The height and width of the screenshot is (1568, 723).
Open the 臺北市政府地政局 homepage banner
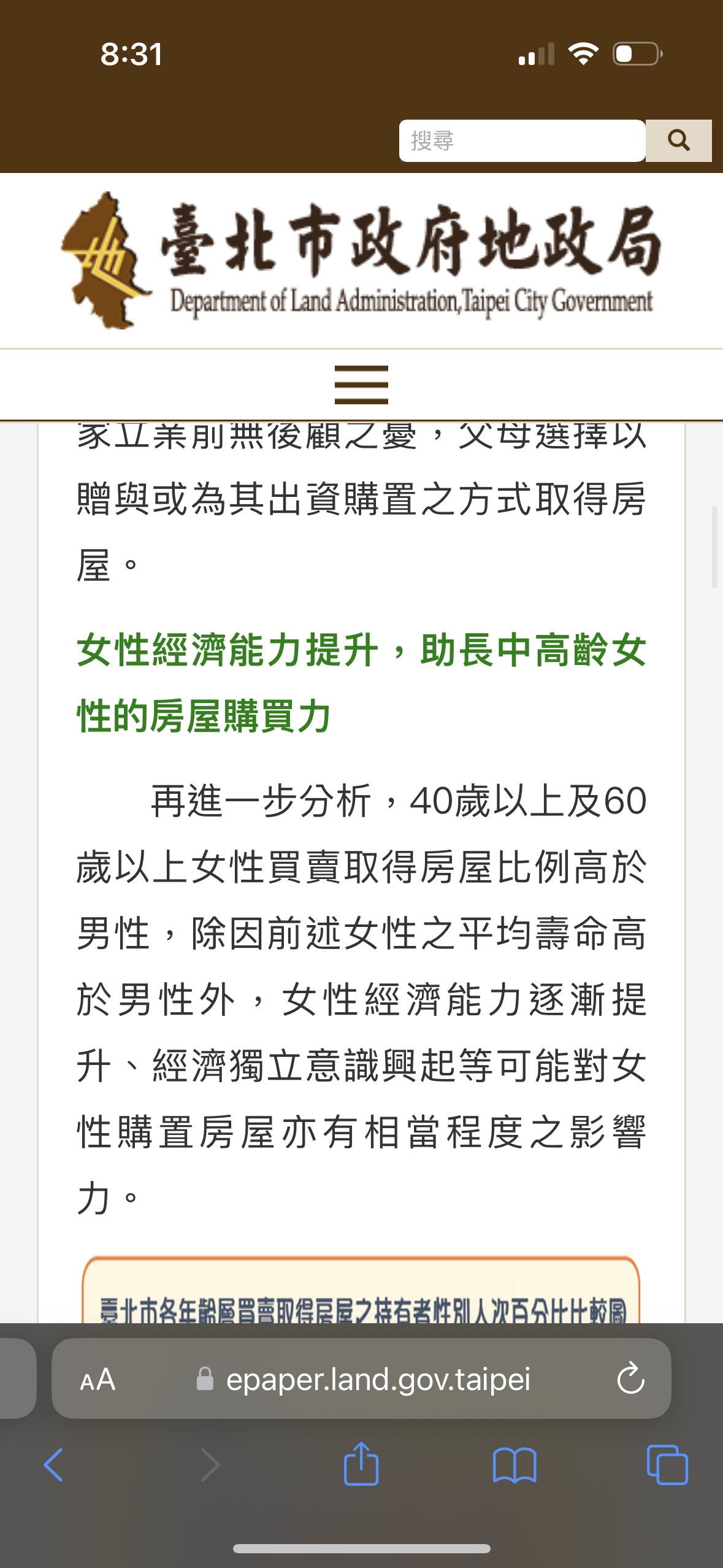pyautogui.click(x=361, y=261)
